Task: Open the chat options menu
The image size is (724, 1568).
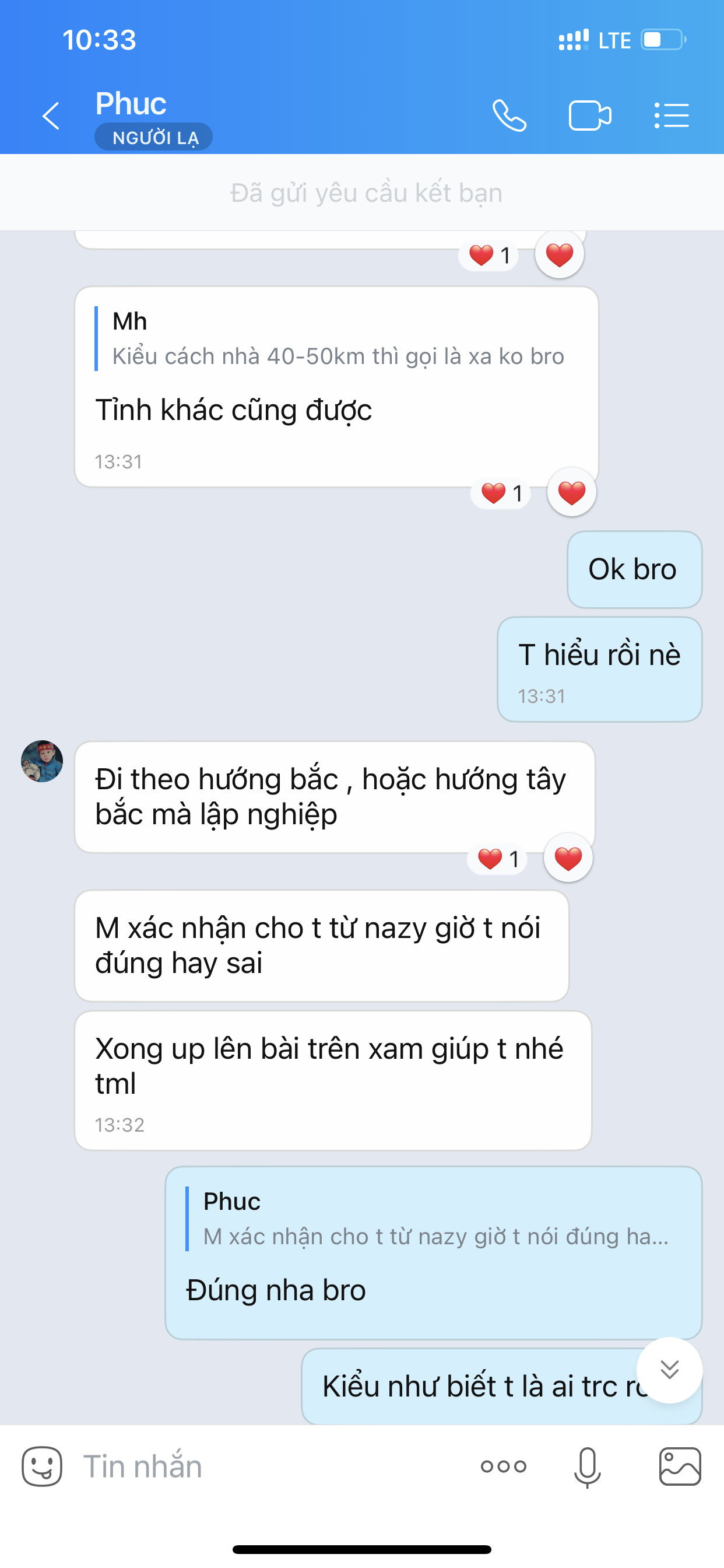Action: [672, 116]
